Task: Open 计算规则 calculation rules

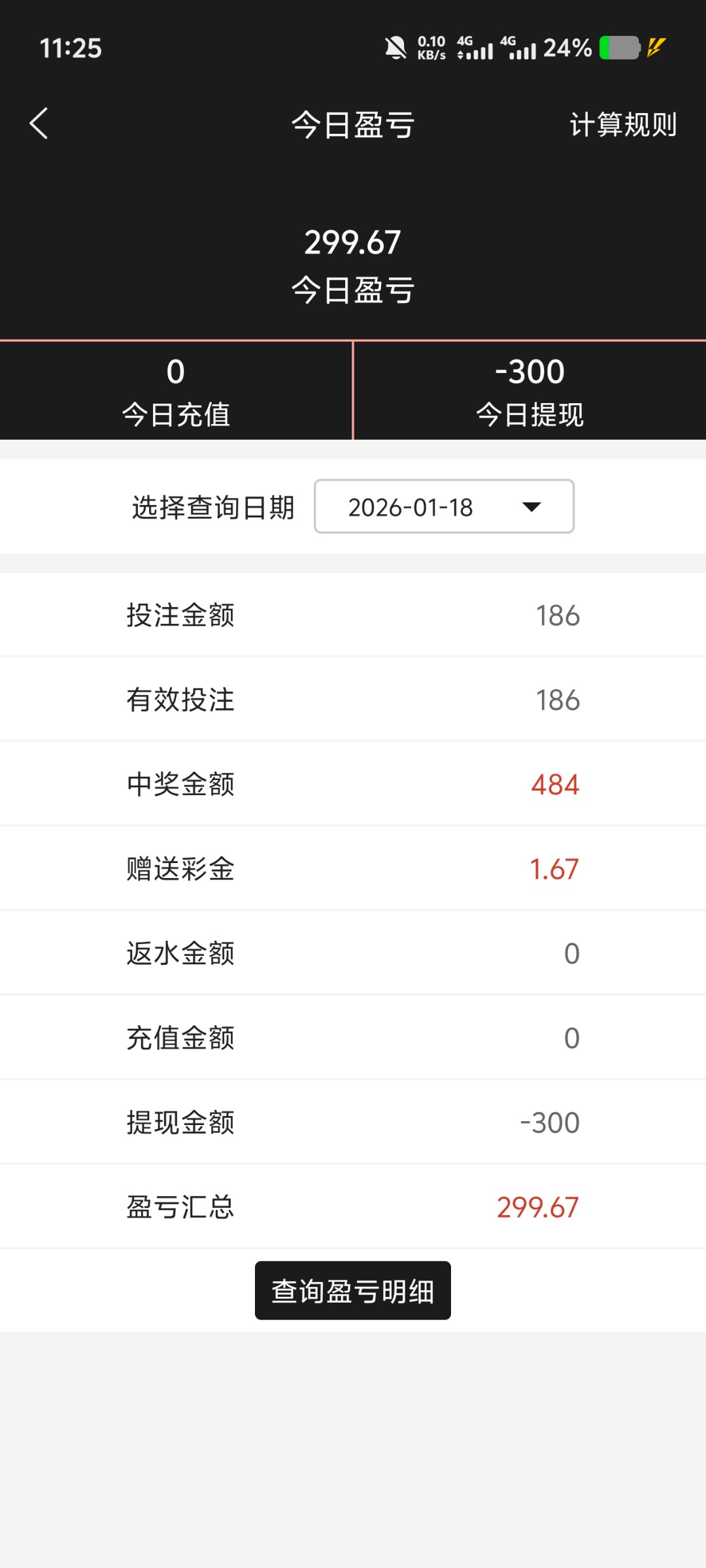Action: coord(622,124)
